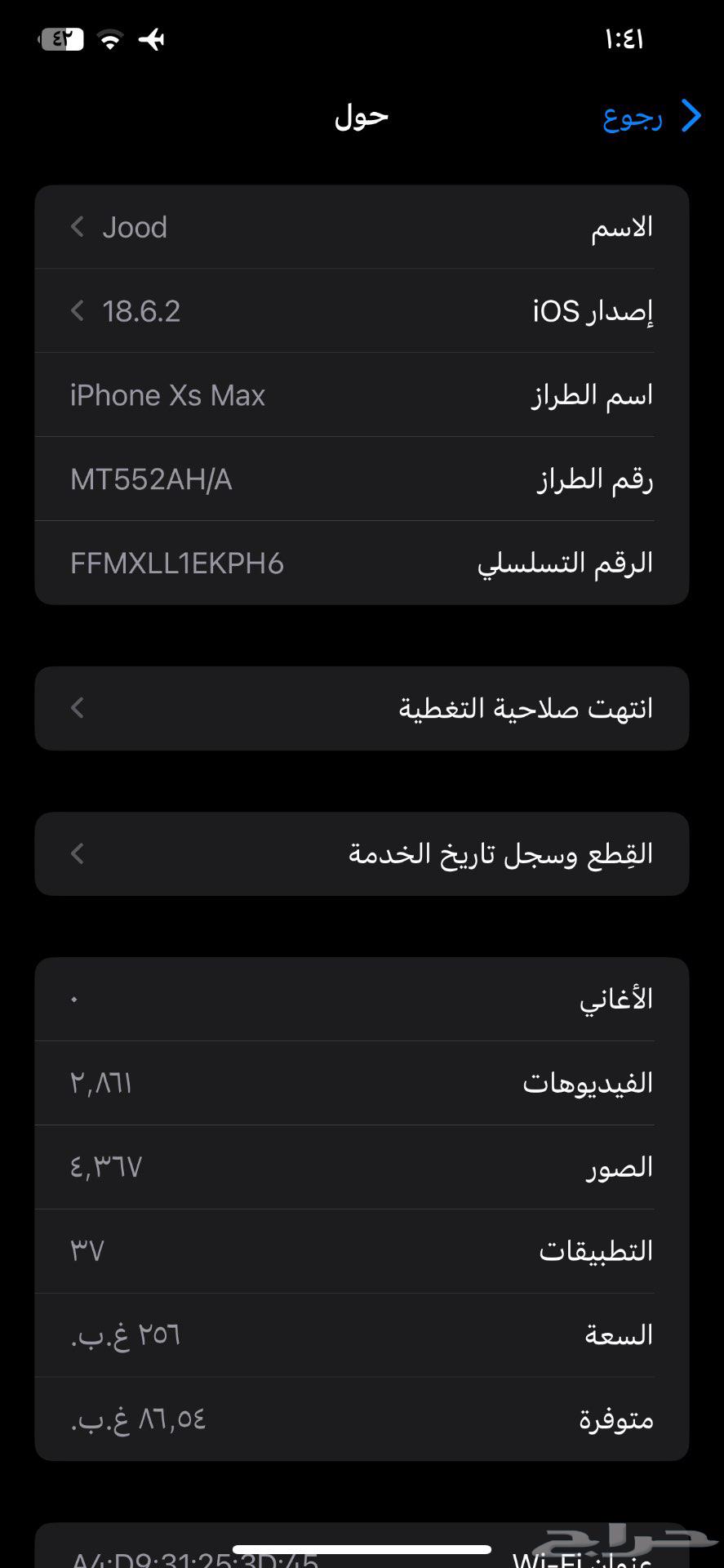Screen dimensions: 724x1568
Task: Tap انتهت صلاحية التغطية coverage row
Action: point(362,708)
